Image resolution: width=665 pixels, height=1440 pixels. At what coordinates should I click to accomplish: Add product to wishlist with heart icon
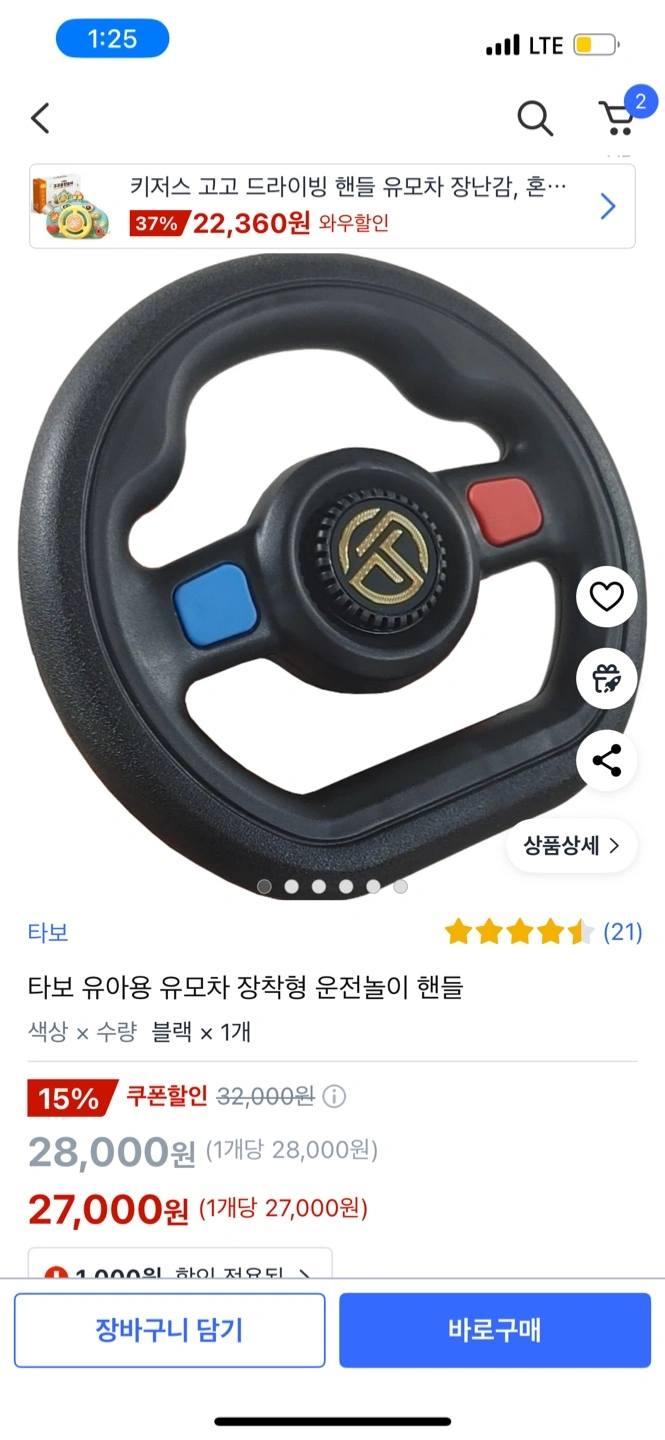(607, 597)
